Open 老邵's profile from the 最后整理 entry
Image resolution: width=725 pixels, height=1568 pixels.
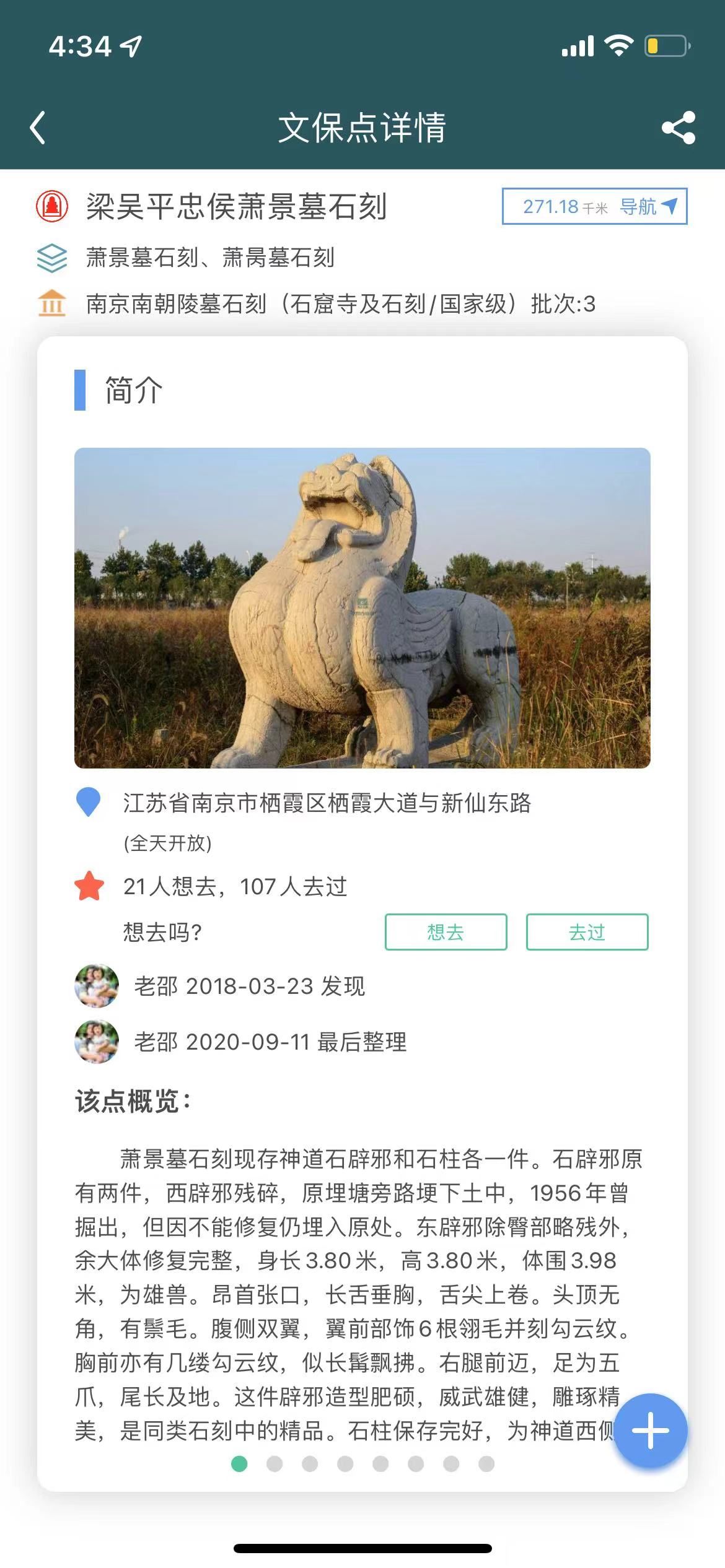(x=97, y=1042)
